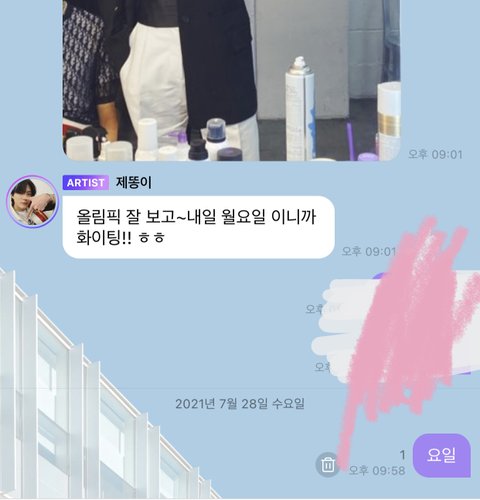Image resolution: width=480 pixels, height=500 pixels.
Task: Delete the message with the trash icon
Action: [328, 465]
